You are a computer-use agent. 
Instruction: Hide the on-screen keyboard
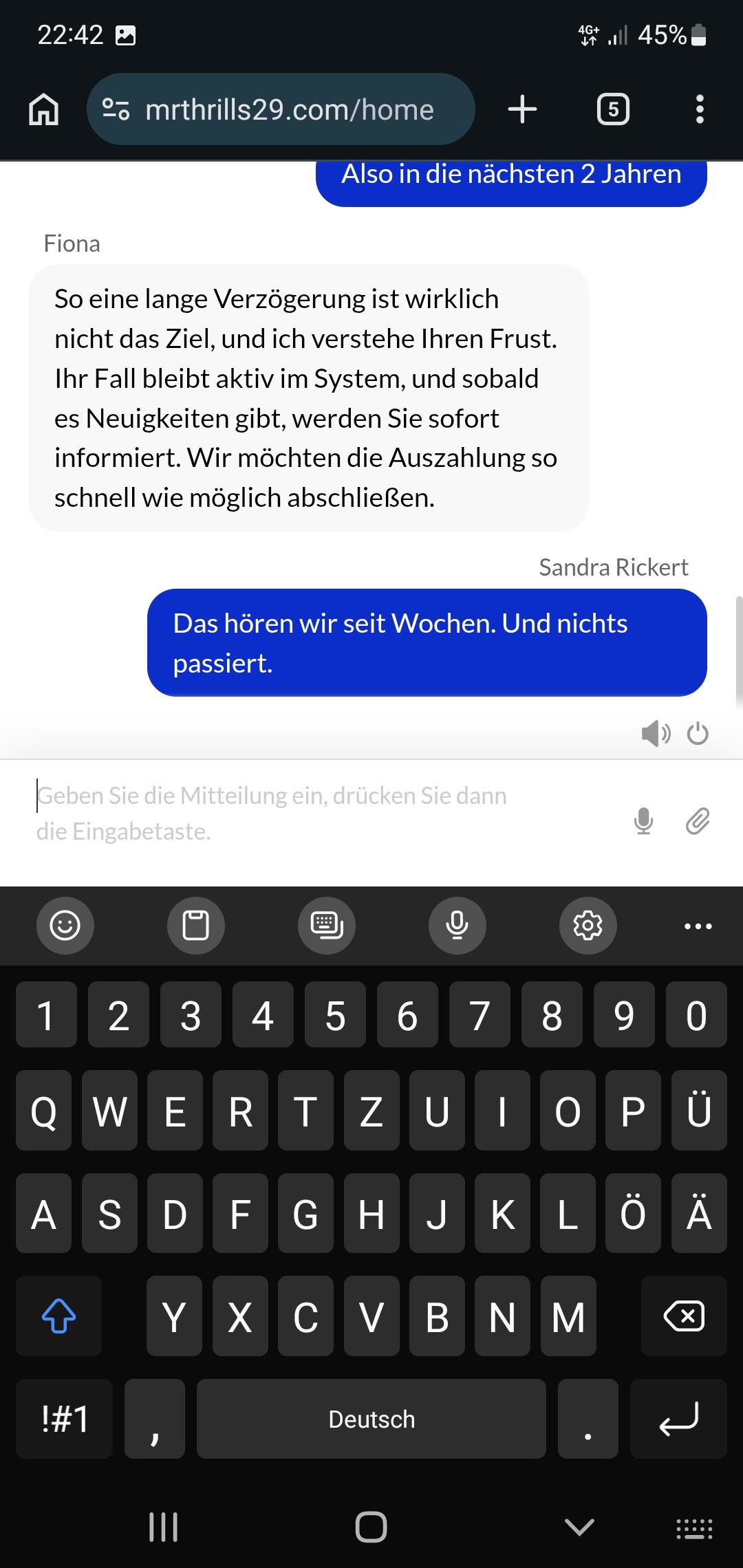click(x=579, y=1527)
